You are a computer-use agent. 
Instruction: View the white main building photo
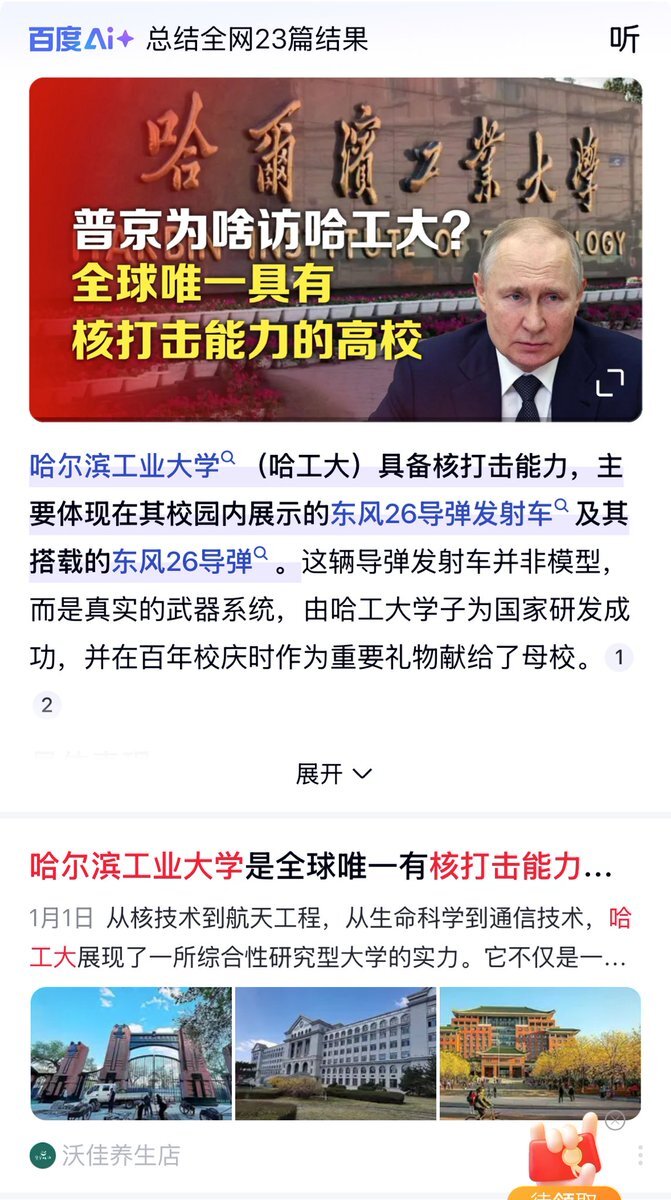click(x=335, y=1053)
